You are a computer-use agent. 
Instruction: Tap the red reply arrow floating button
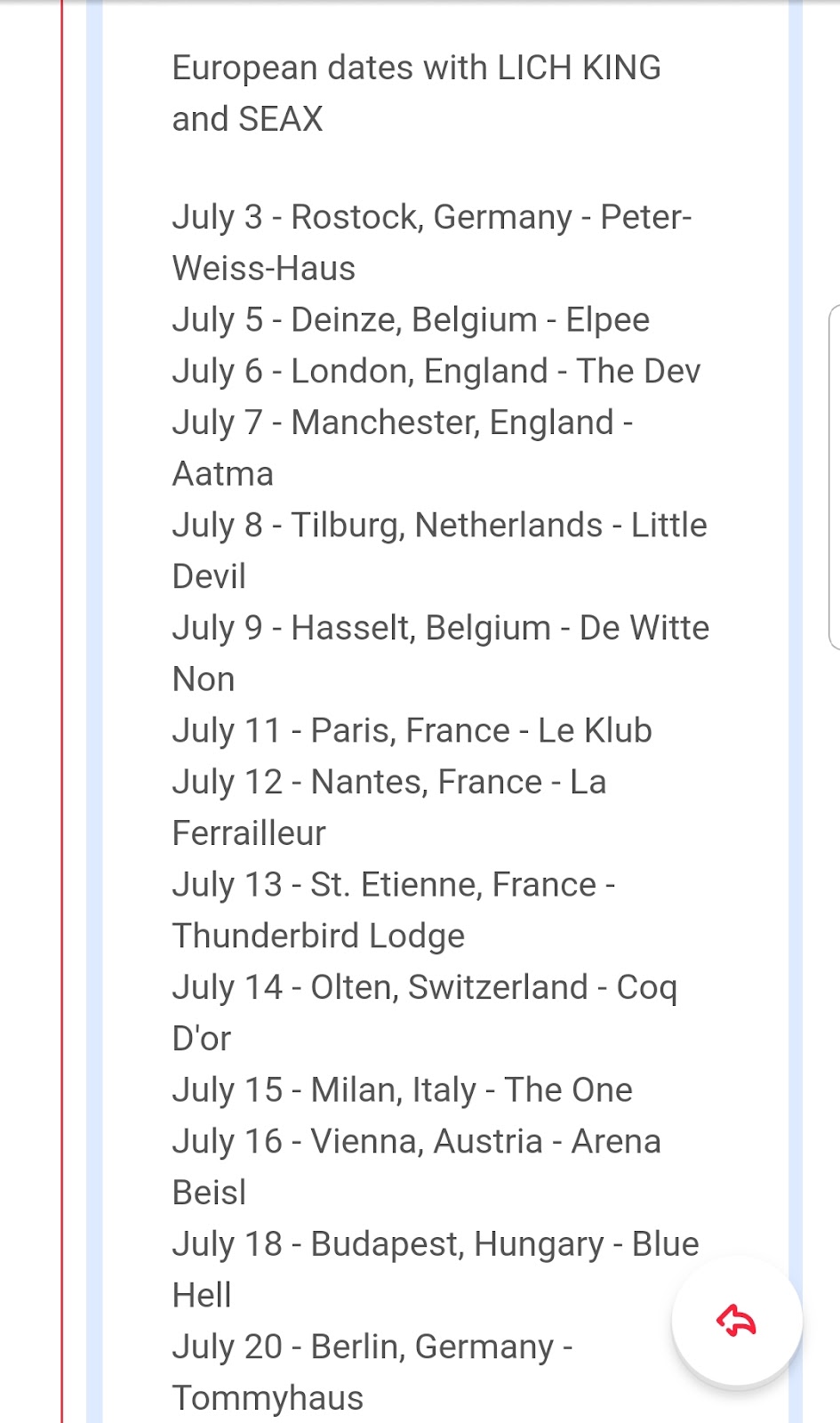coord(737,1321)
